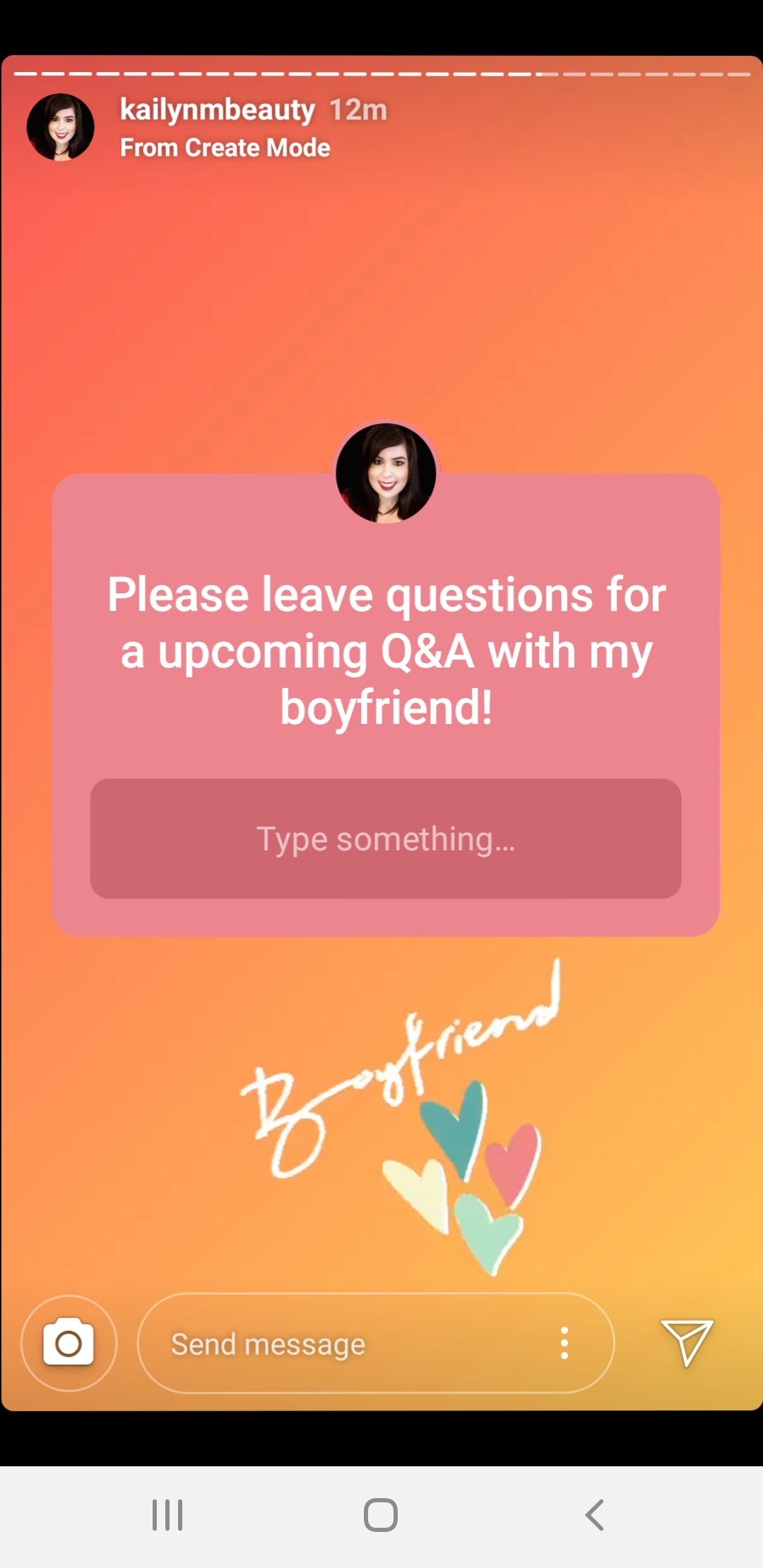Open kailynmbeauty's profile picture in the header
Screen dimensions: 763x1568
(x=61, y=127)
